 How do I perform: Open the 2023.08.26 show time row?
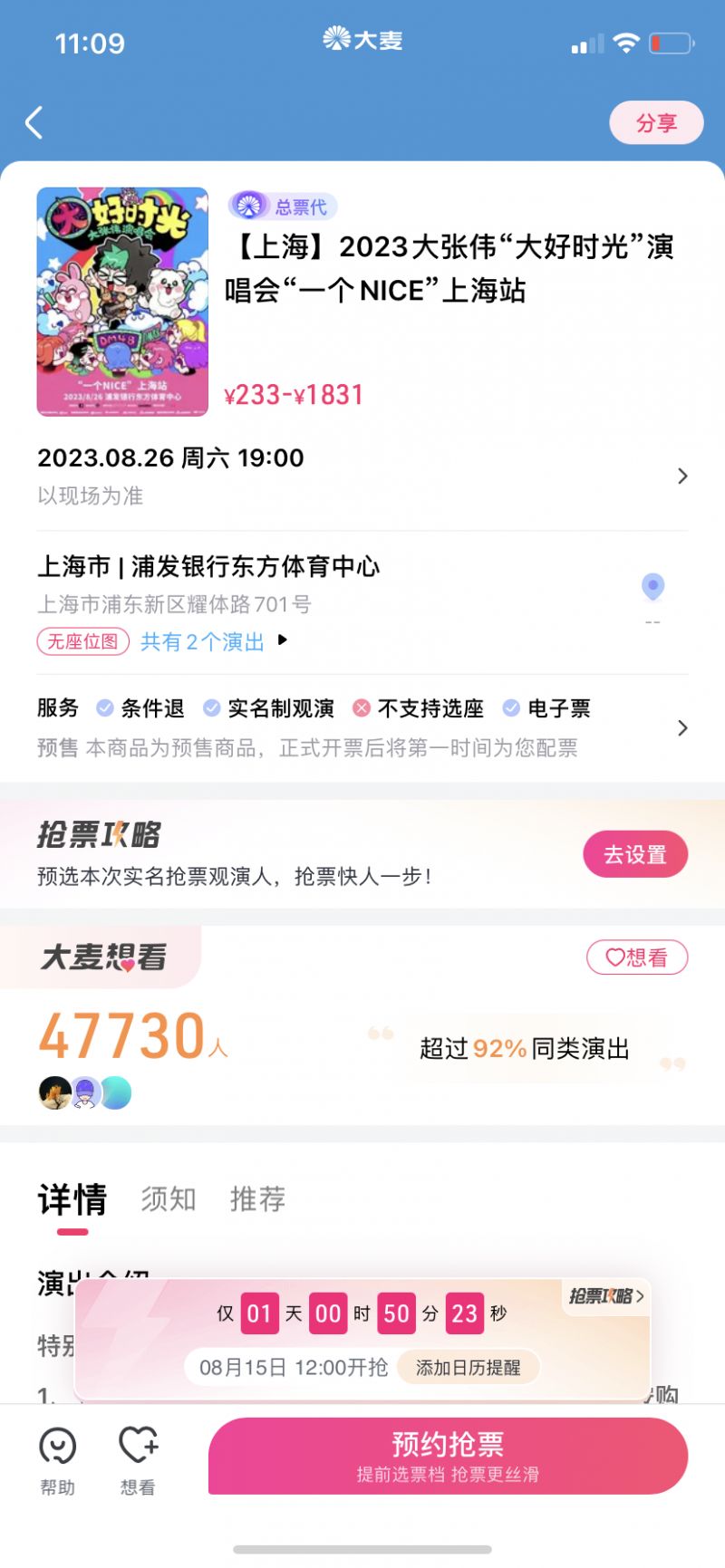click(362, 475)
